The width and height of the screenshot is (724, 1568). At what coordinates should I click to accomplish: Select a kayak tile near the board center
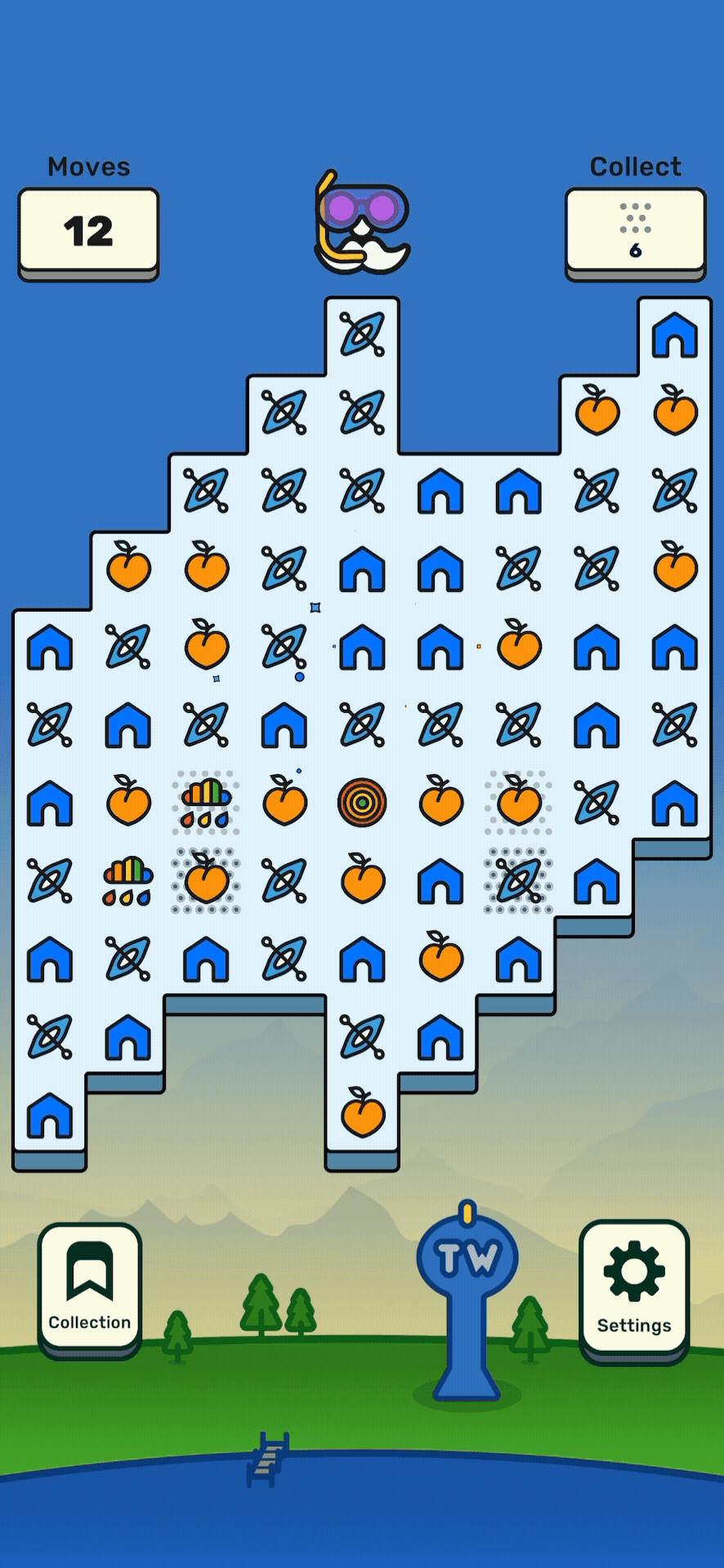point(362,725)
